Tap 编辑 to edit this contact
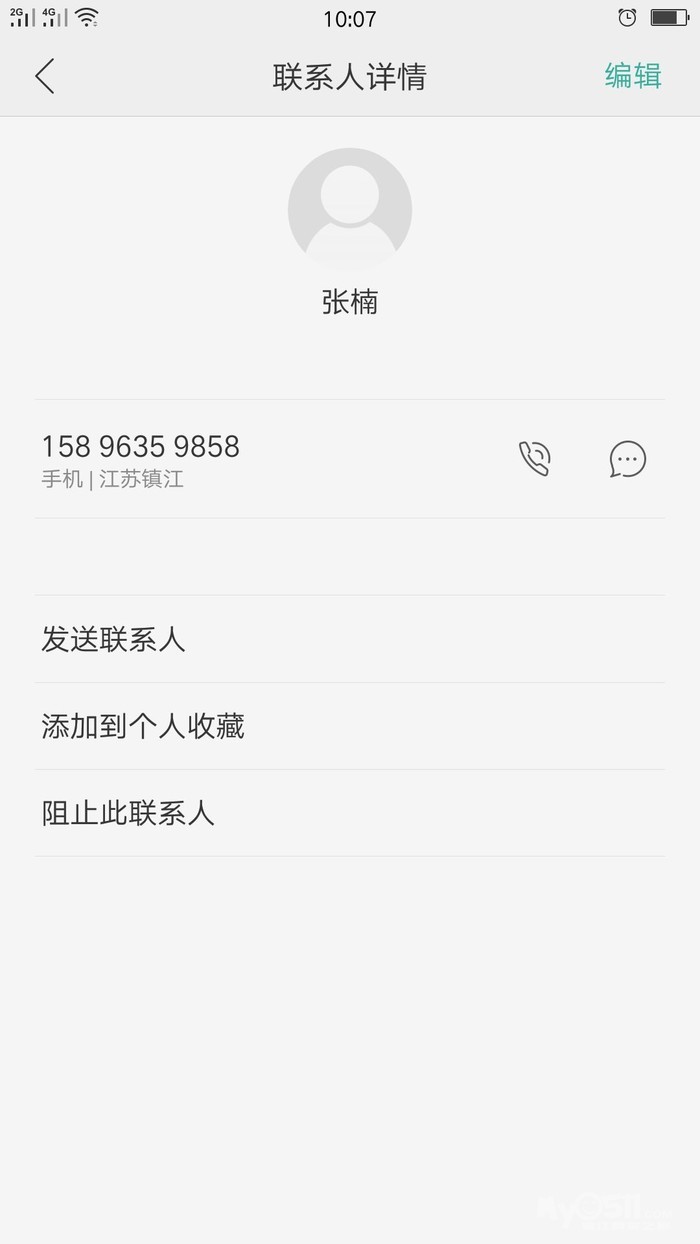 (x=632, y=76)
